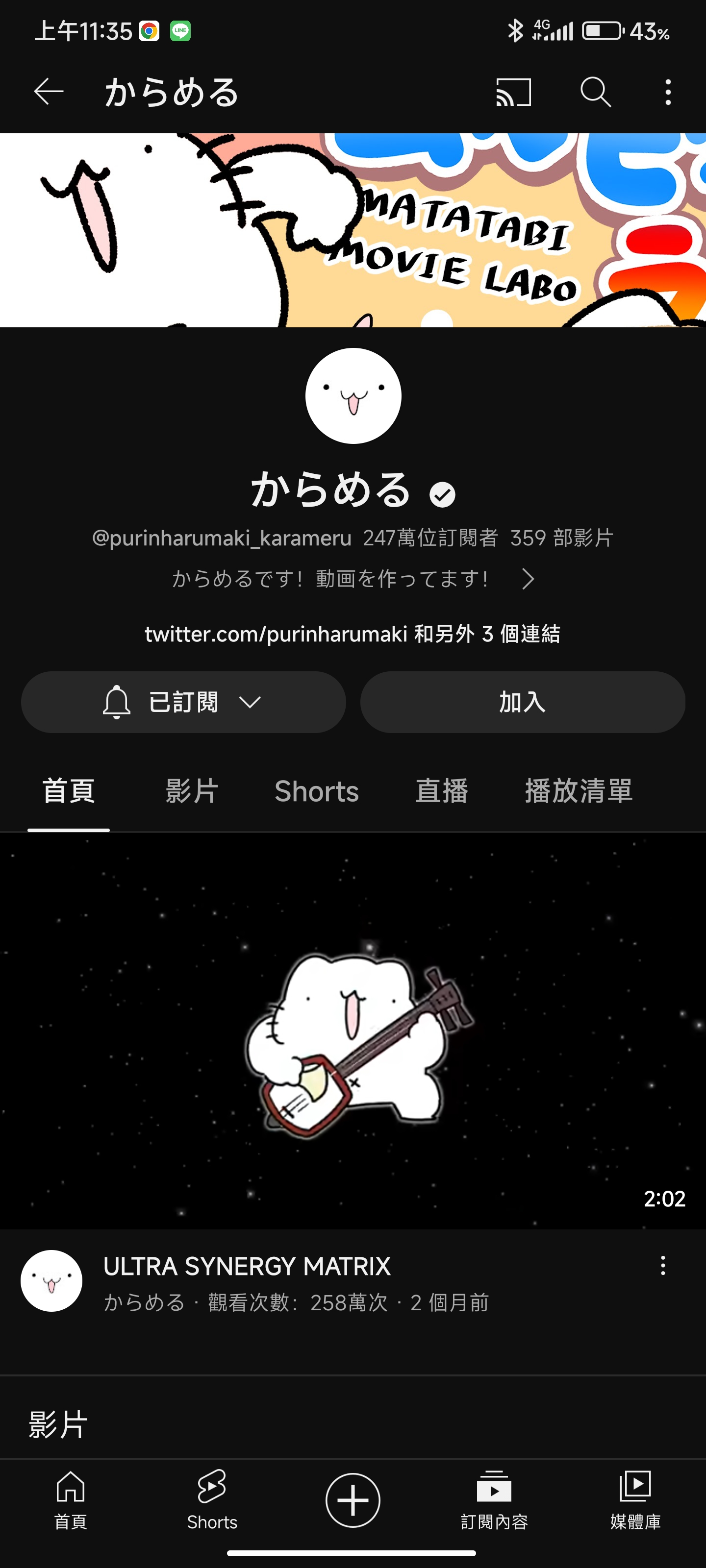Select the 首頁 channel tab
This screenshot has height=1568, width=706.
point(69,791)
